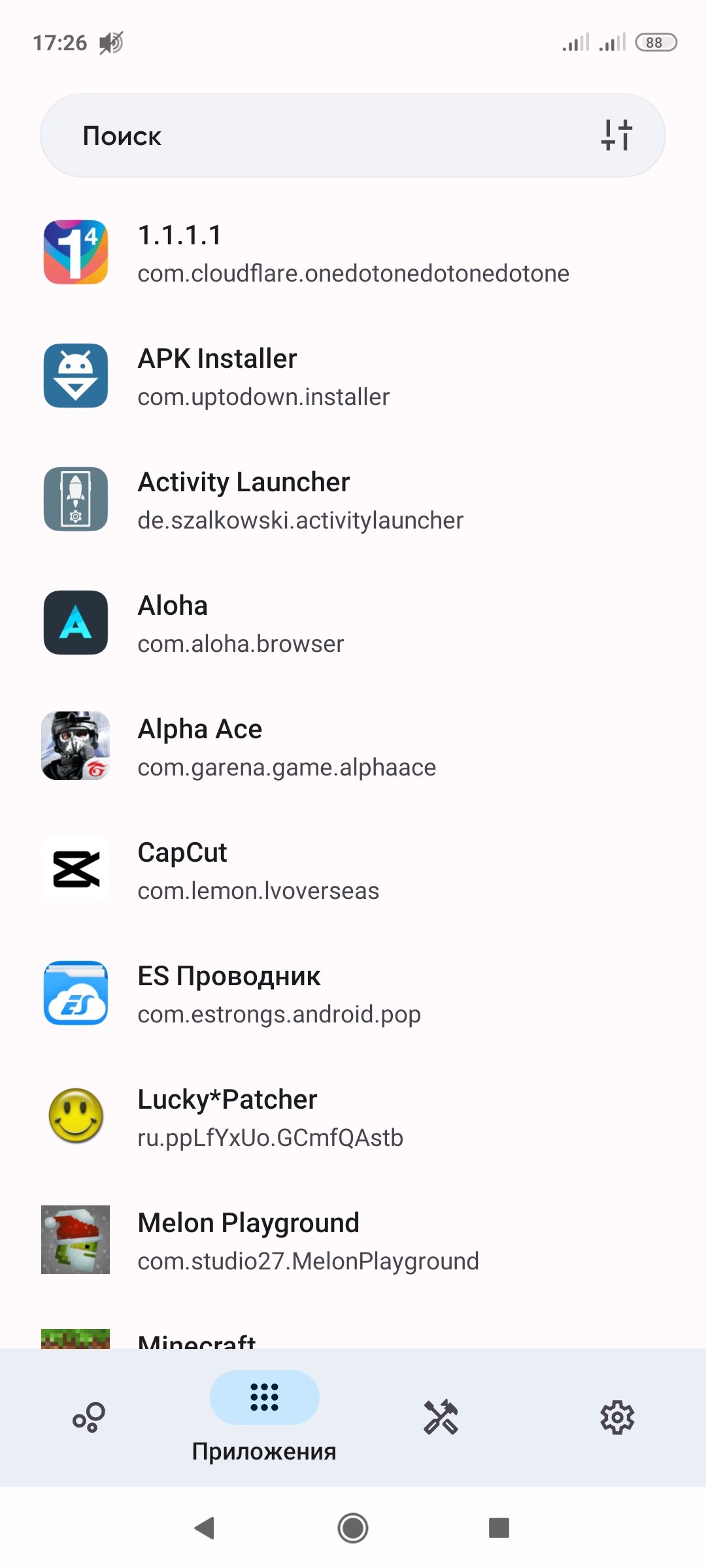Switch to the Приложения tab

click(x=264, y=1416)
